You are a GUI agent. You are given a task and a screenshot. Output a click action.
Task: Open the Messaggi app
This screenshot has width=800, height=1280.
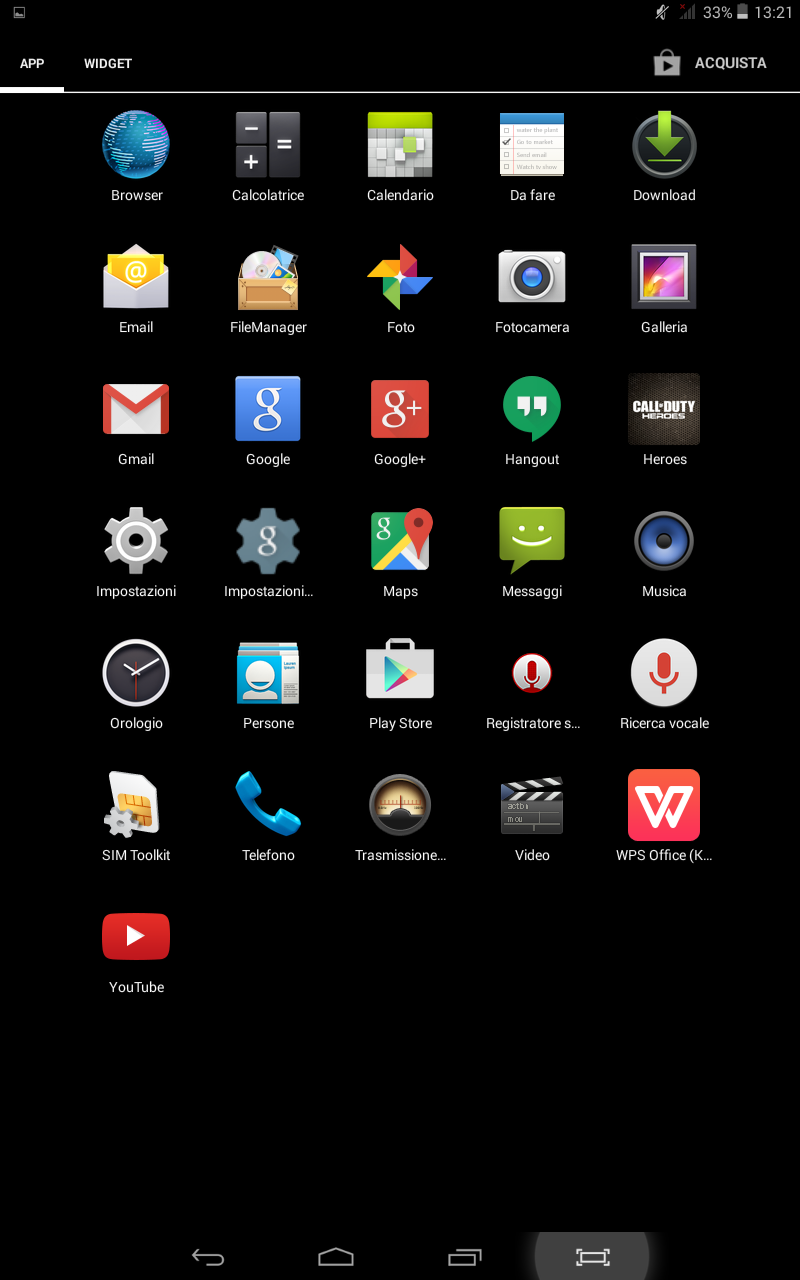point(532,542)
